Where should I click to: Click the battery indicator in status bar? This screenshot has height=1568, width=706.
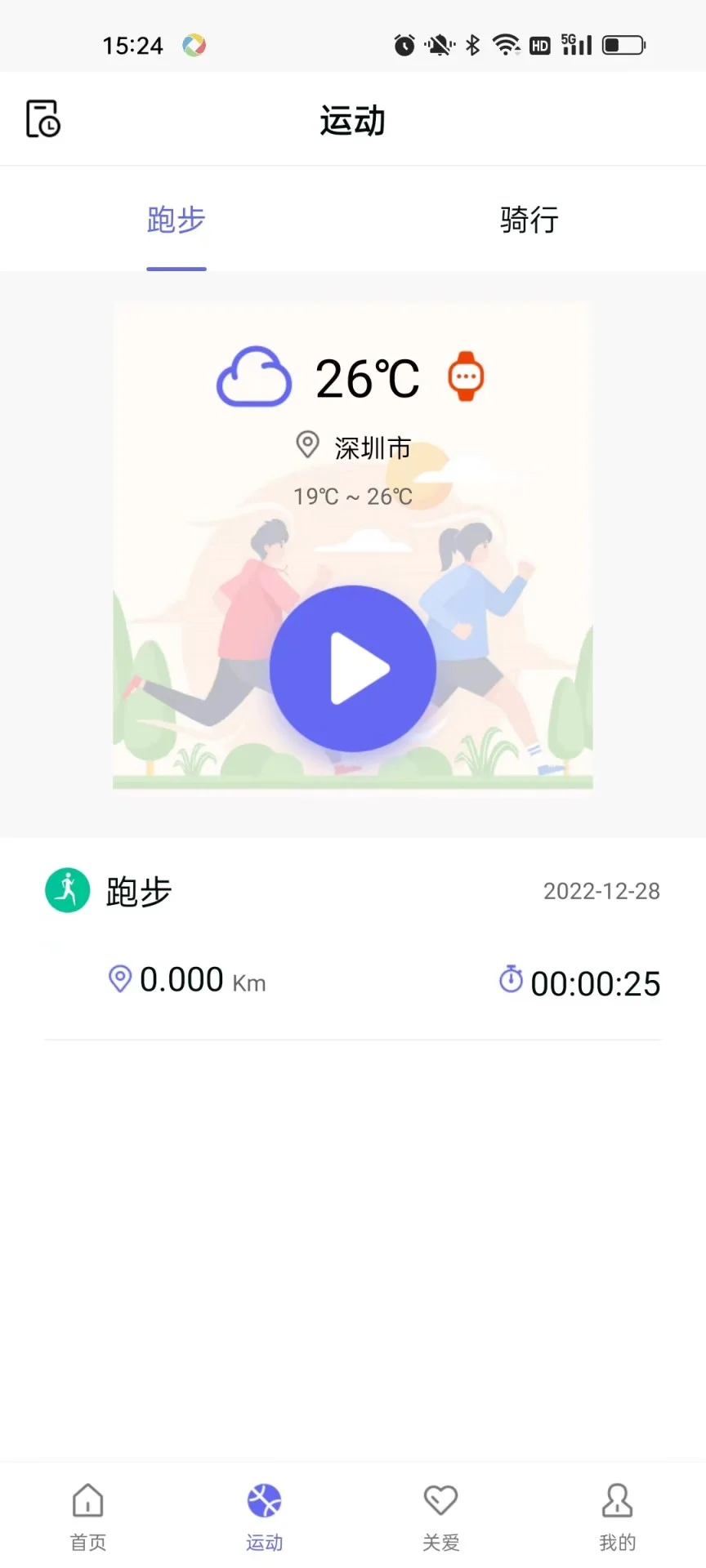[619, 45]
